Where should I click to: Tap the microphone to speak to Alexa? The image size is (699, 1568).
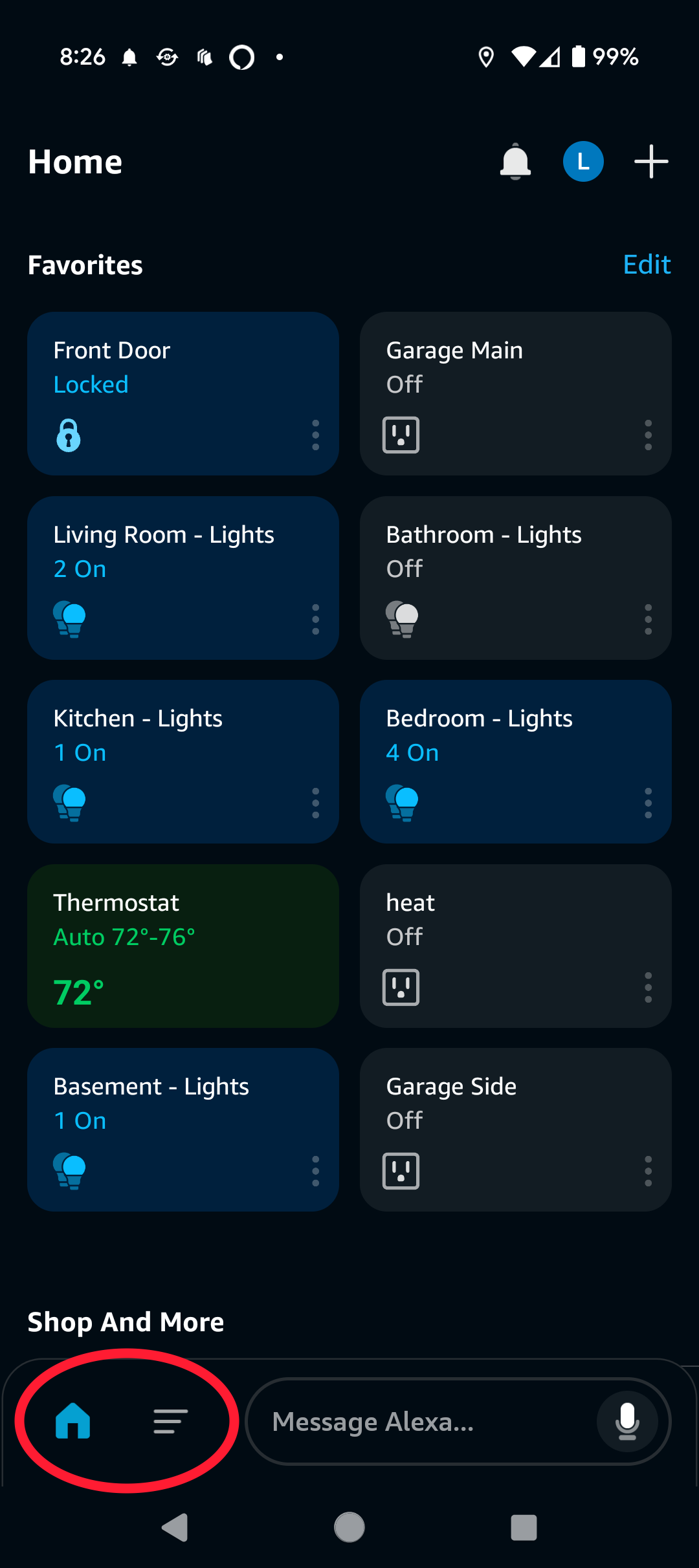(627, 1421)
